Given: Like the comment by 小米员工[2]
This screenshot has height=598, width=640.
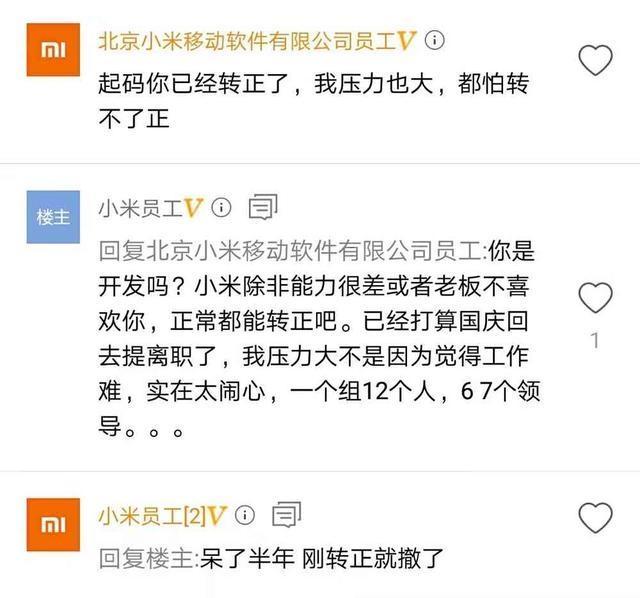Looking at the screenshot, I should click(x=596, y=517).
